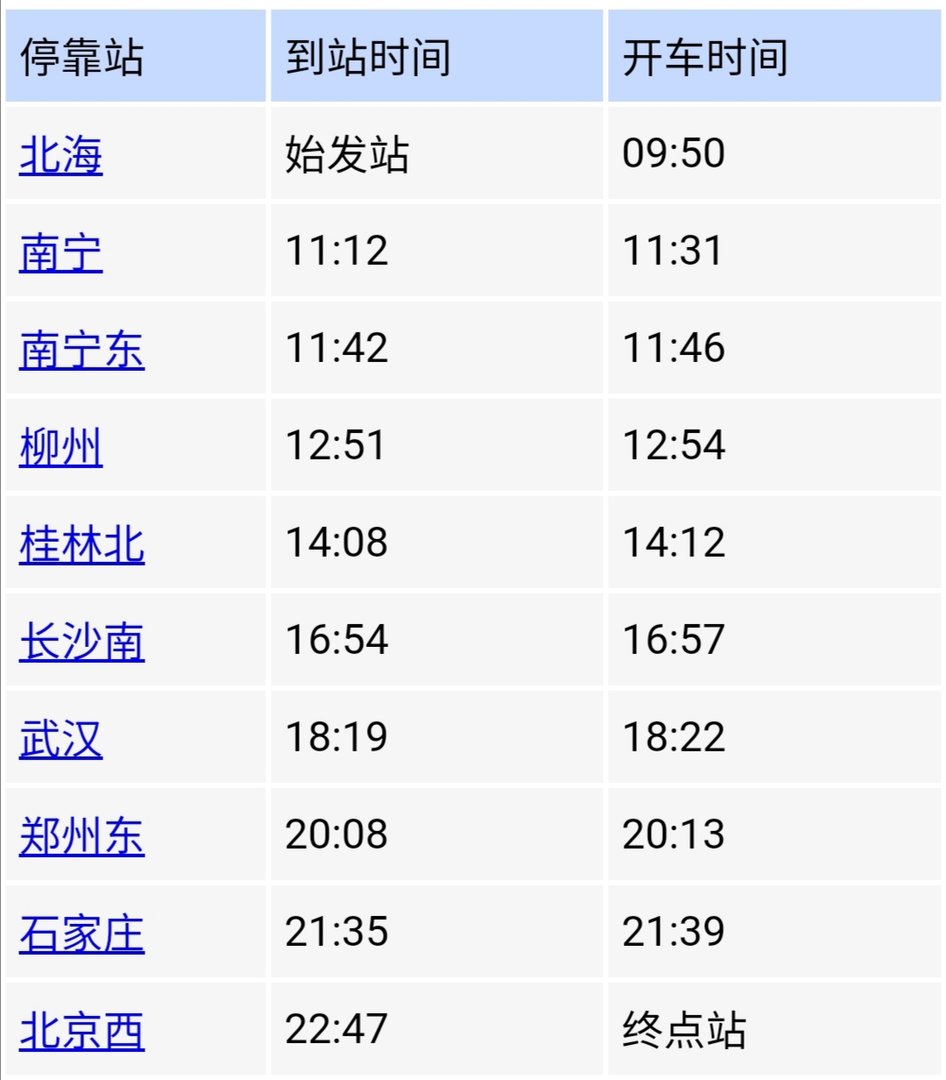Click the 开车时间 column header
Image resolution: width=946 pixels, height=1080 pixels.
point(705,56)
